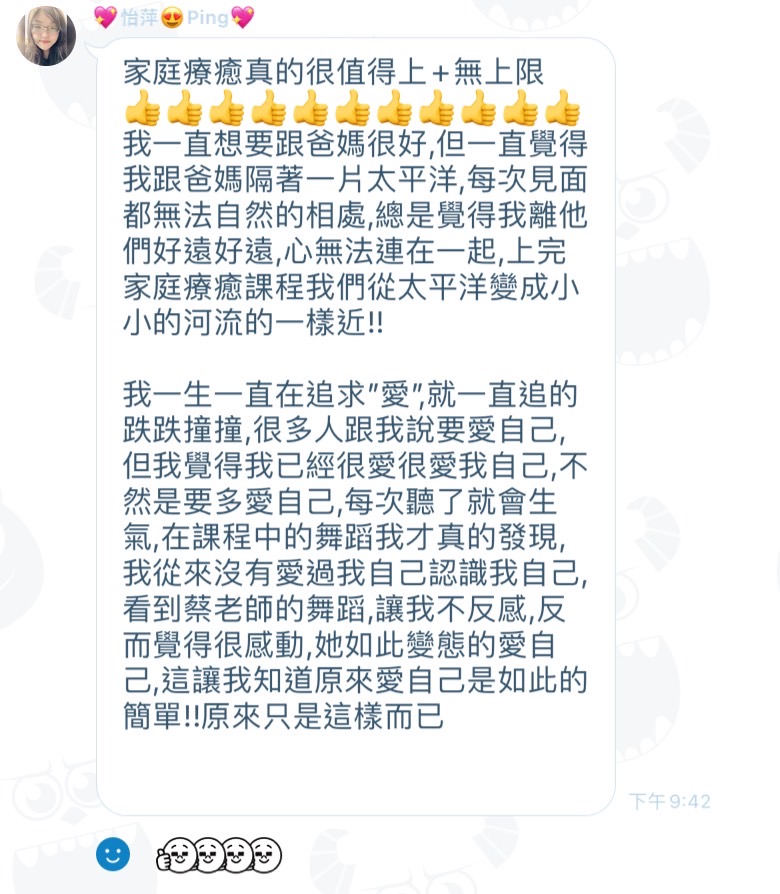This screenshot has width=780, height=894.
Task: View the reactions under the message
Action: coord(219,856)
